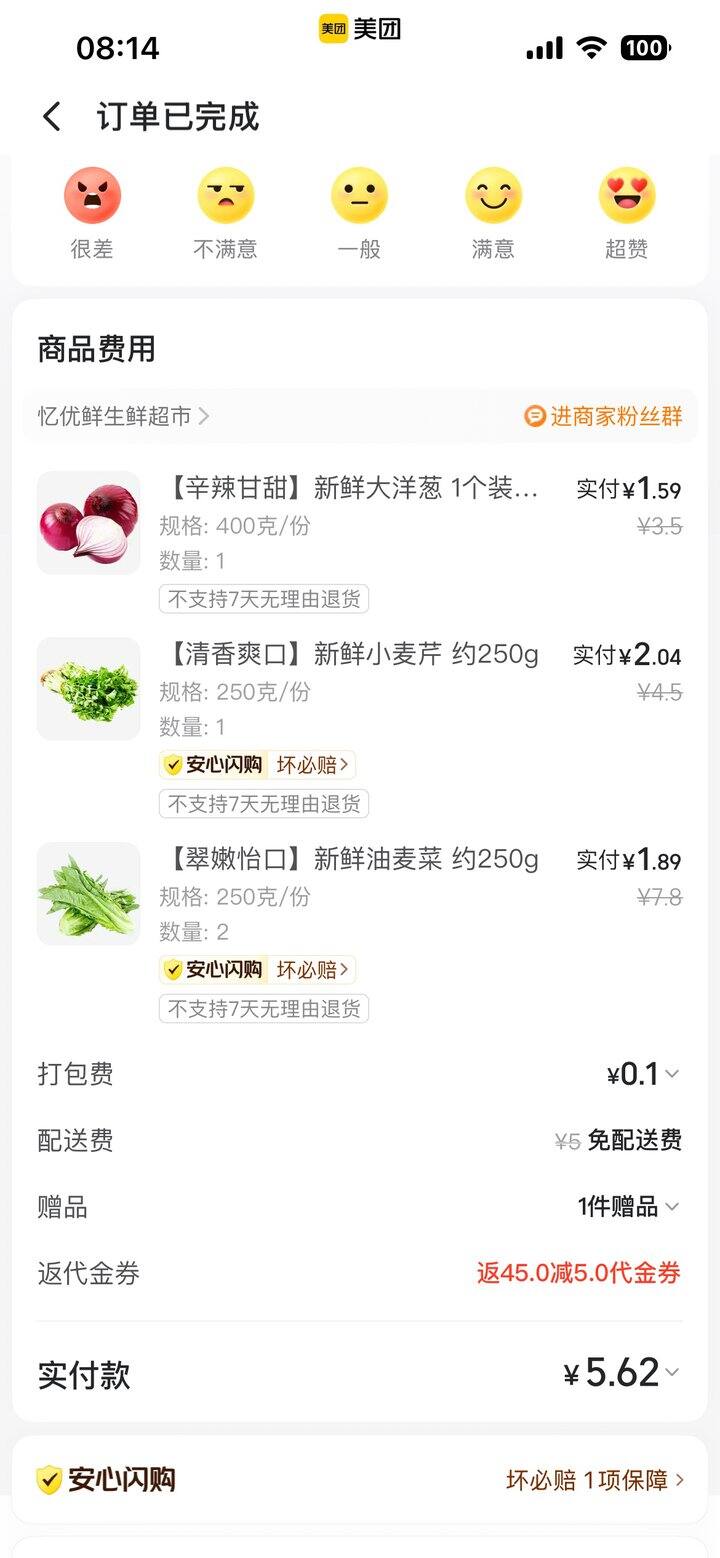Rate the order as 很差
The image size is (720, 1558).
92,196
